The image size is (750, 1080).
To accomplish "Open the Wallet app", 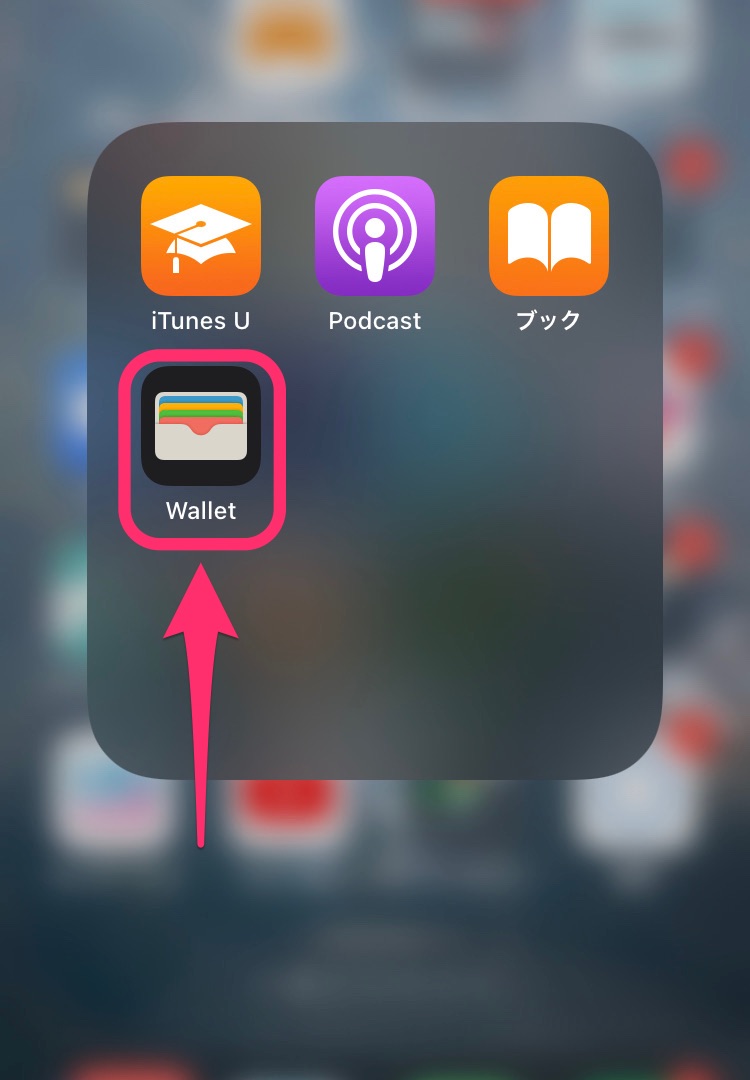I will click(200, 426).
